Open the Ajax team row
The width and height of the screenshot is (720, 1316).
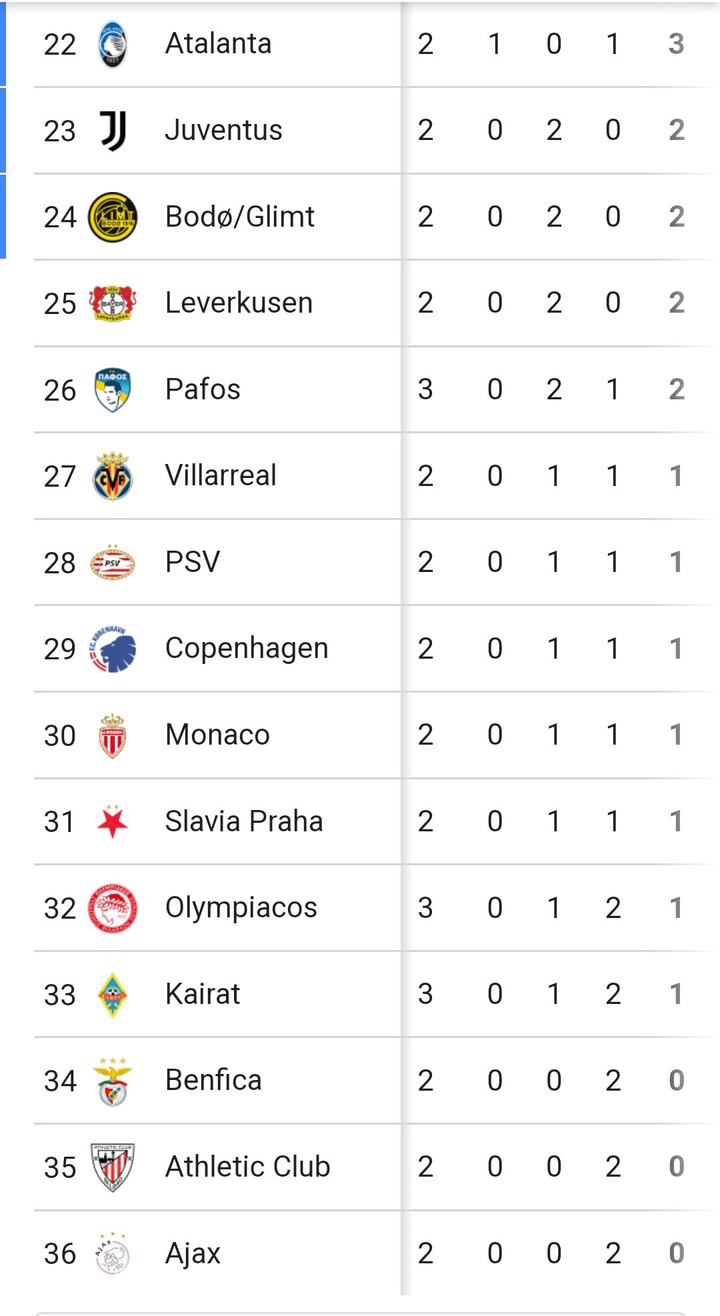tap(193, 1253)
